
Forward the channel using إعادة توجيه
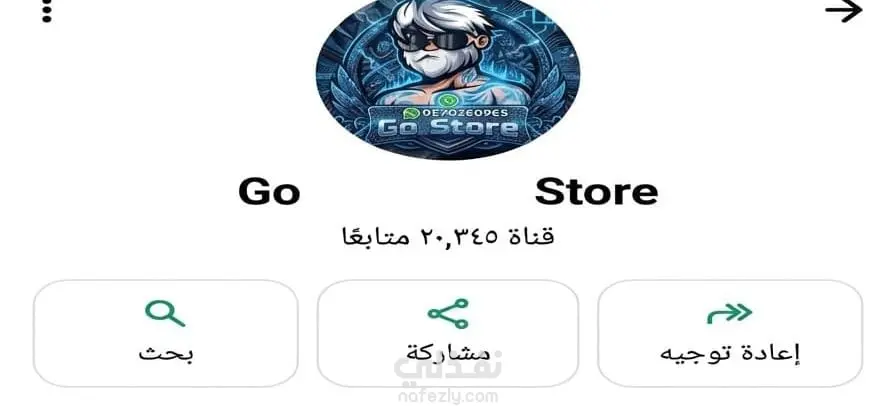pyautogui.click(x=730, y=332)
